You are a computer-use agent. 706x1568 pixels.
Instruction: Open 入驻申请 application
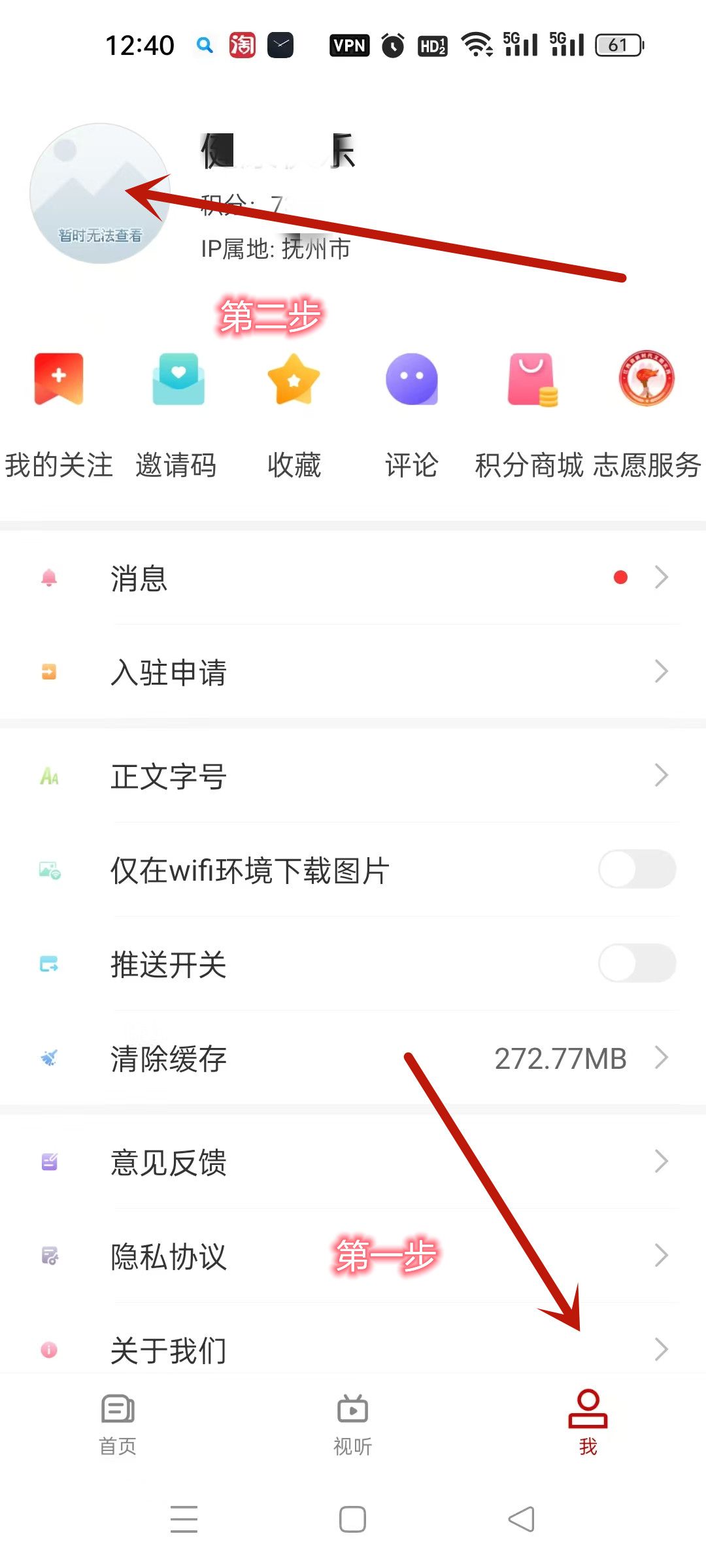(x=353, y=672)
